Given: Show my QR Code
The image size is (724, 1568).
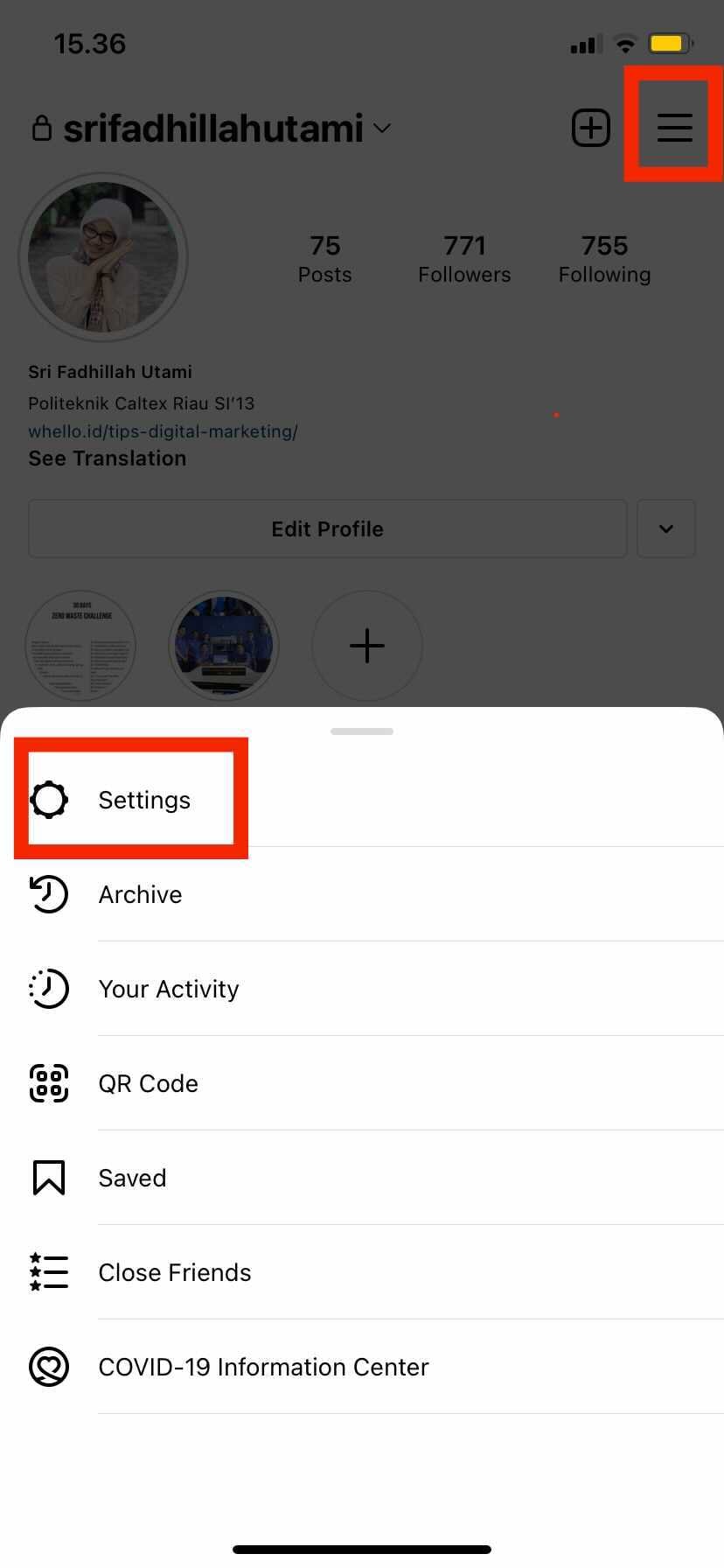Looking at the screenshot, I should click(148, 1083).
